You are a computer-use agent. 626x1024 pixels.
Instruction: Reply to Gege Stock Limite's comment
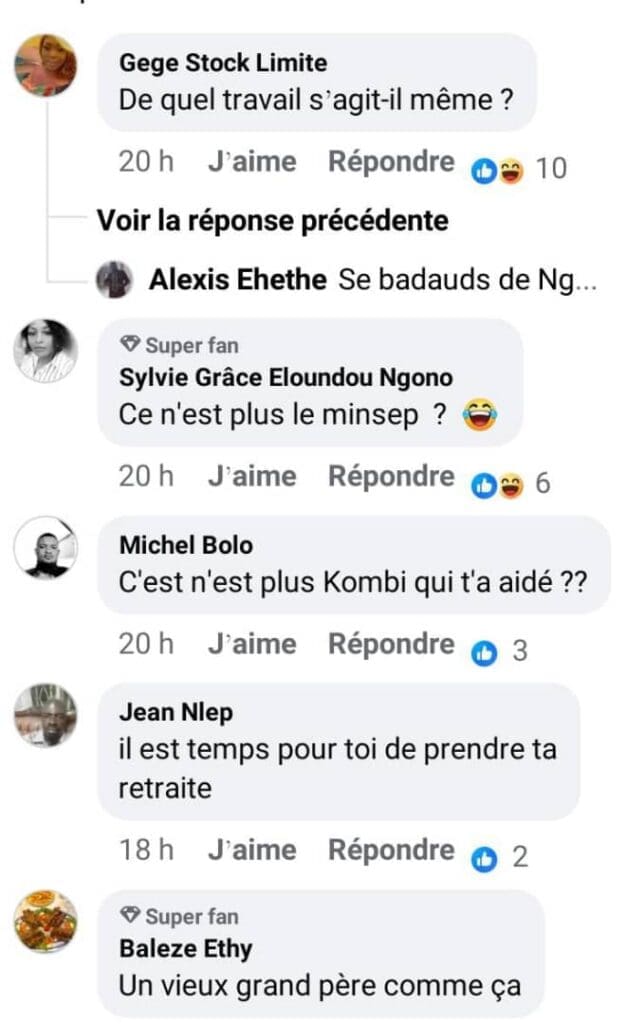[391, 162]
